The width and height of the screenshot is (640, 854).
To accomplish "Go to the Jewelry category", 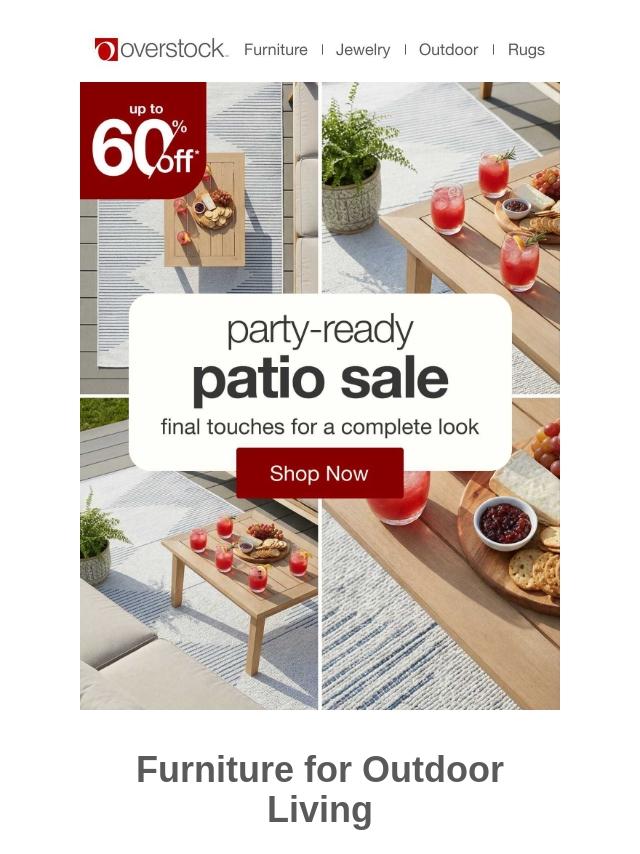I will pyautogui.click(x=363, y=50).
